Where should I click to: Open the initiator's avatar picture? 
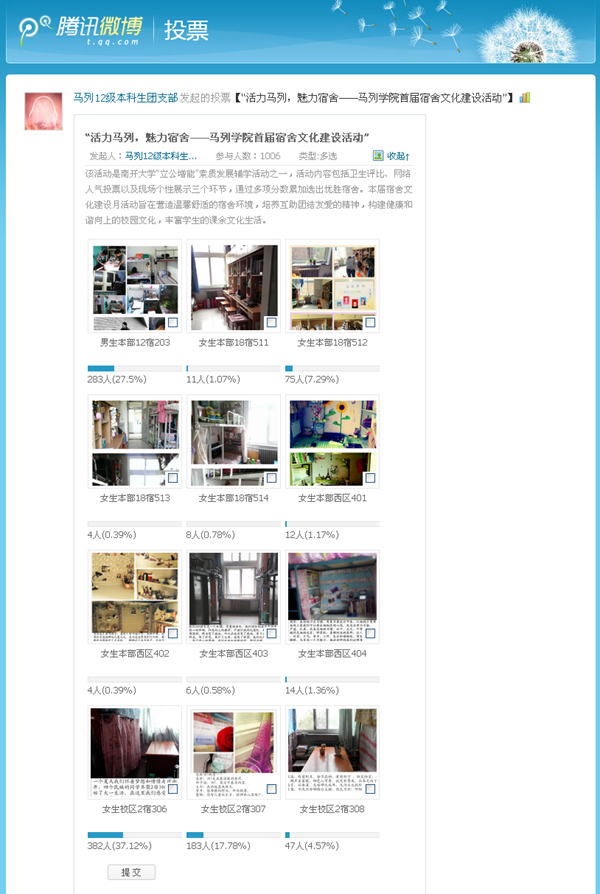[x=43, y=111]
